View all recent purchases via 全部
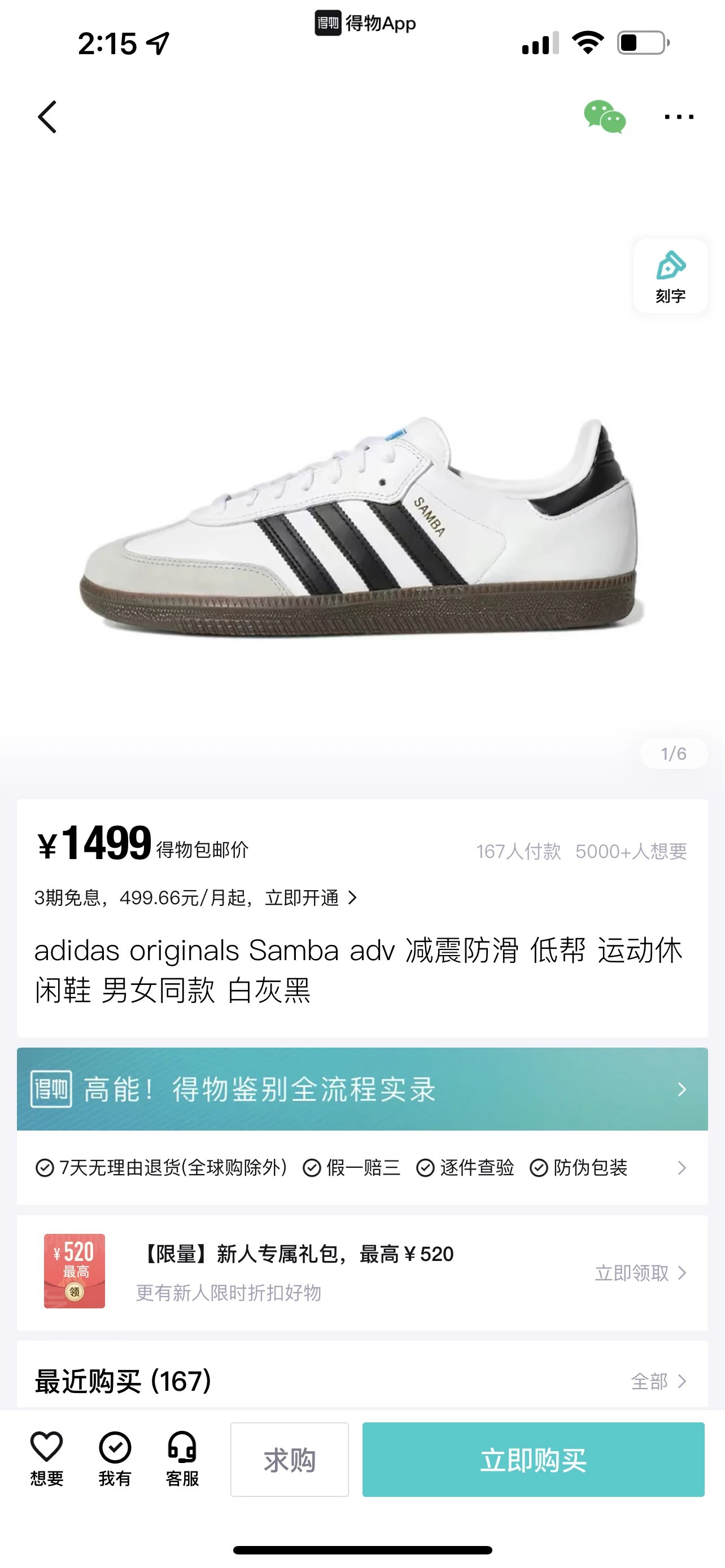The height and width of the screenshot is (1568, 725). (658, 1381)
